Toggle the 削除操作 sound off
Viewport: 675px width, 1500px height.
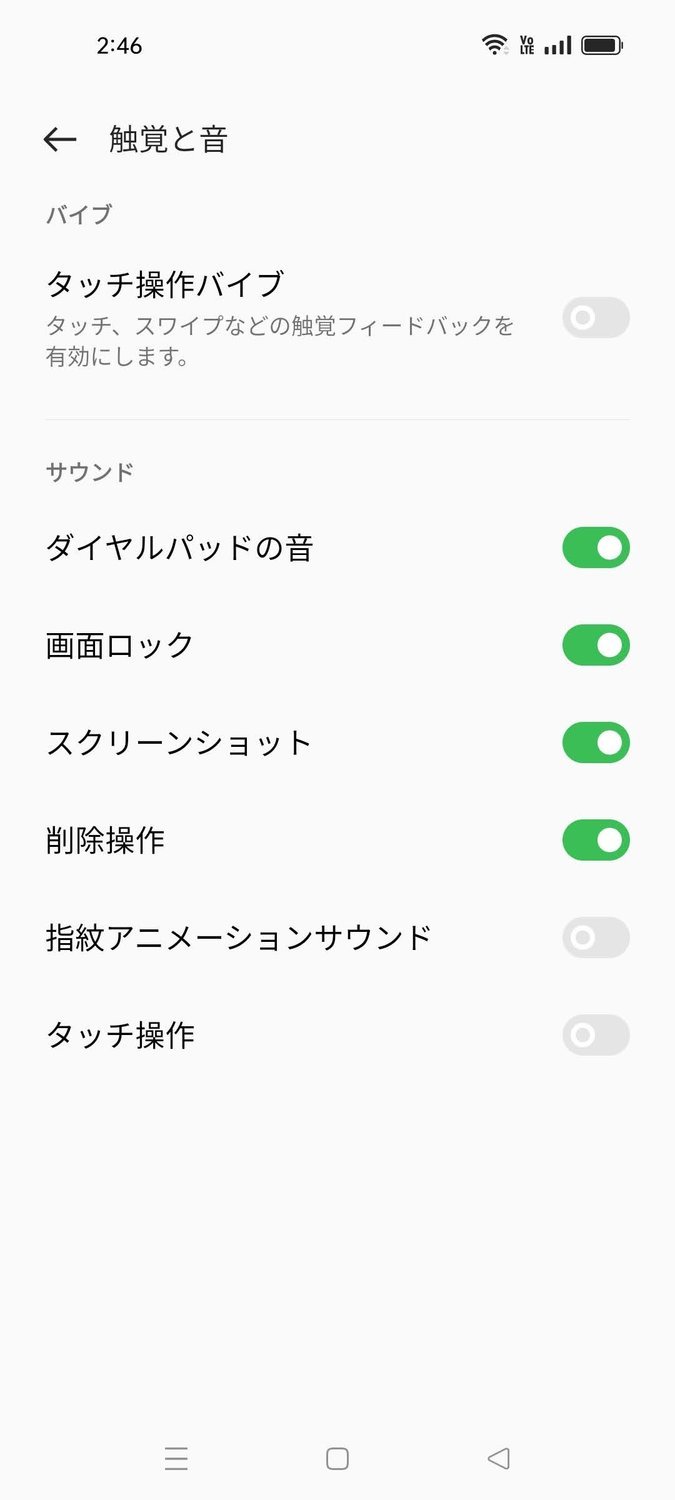pyautogui.click(x=596, y=840)
